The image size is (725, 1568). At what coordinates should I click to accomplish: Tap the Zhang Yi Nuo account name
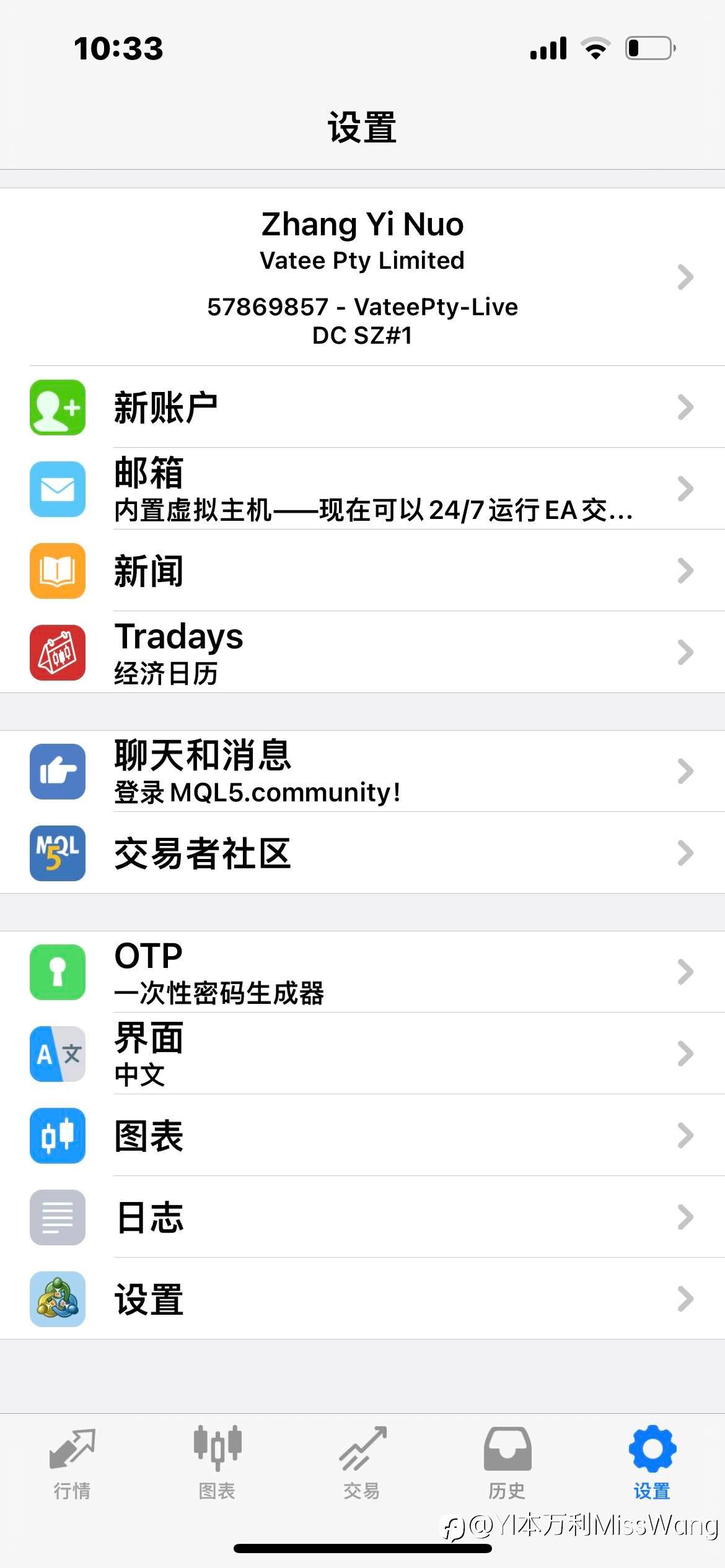click(362, 224)
